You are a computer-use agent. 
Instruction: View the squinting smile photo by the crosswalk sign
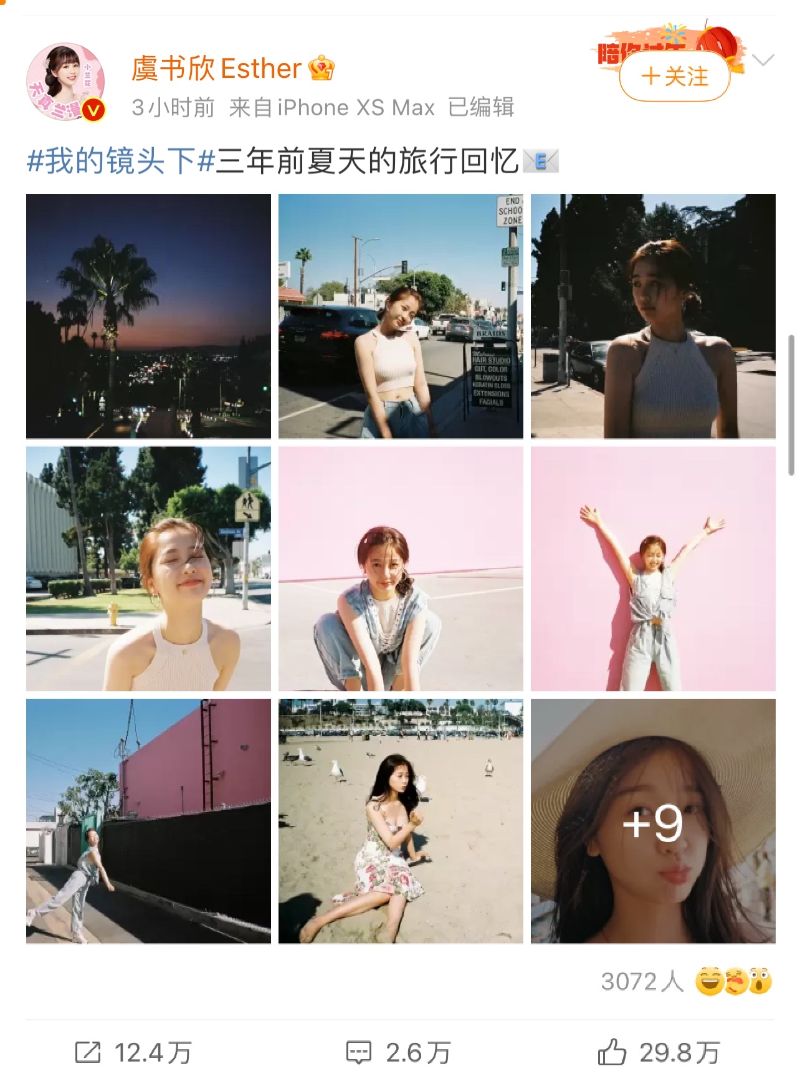click(x=148, y=568)
